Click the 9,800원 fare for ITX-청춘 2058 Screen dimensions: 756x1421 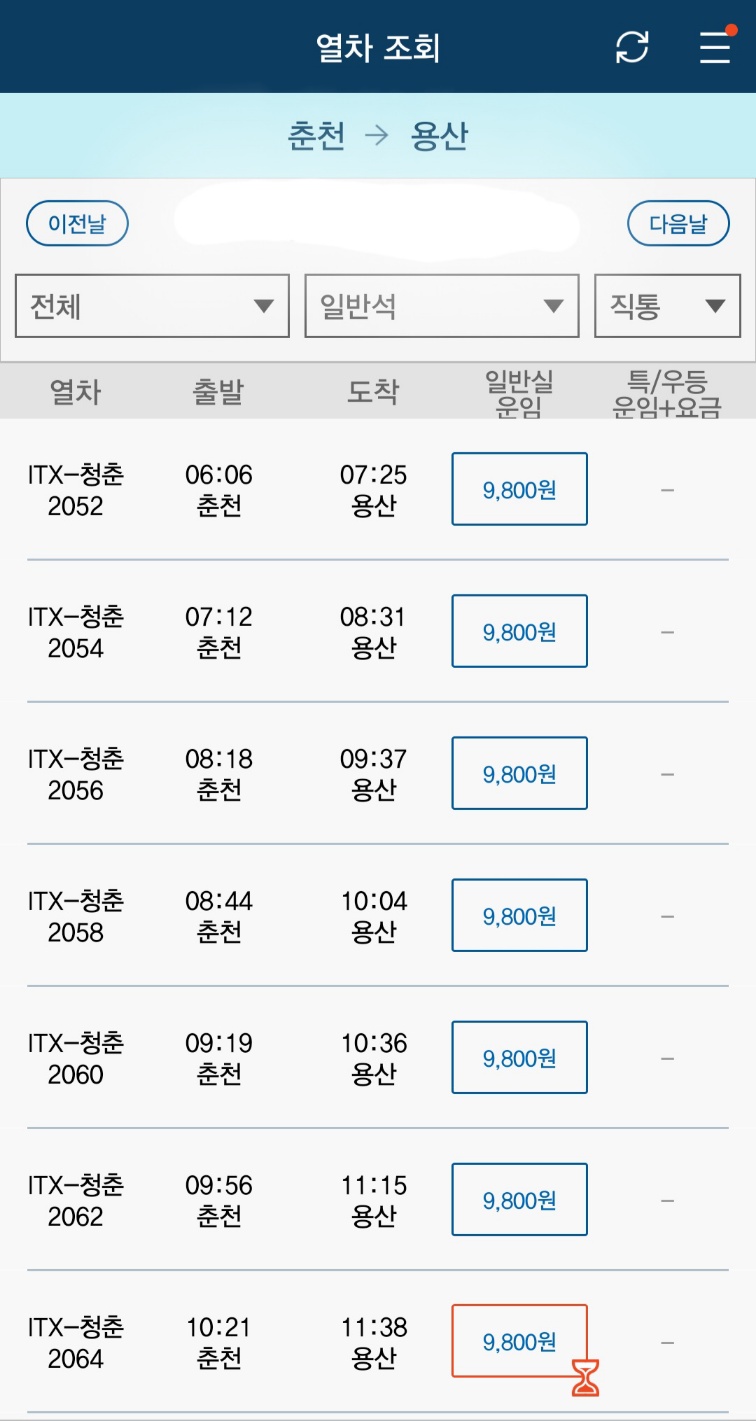click(519, 915)
